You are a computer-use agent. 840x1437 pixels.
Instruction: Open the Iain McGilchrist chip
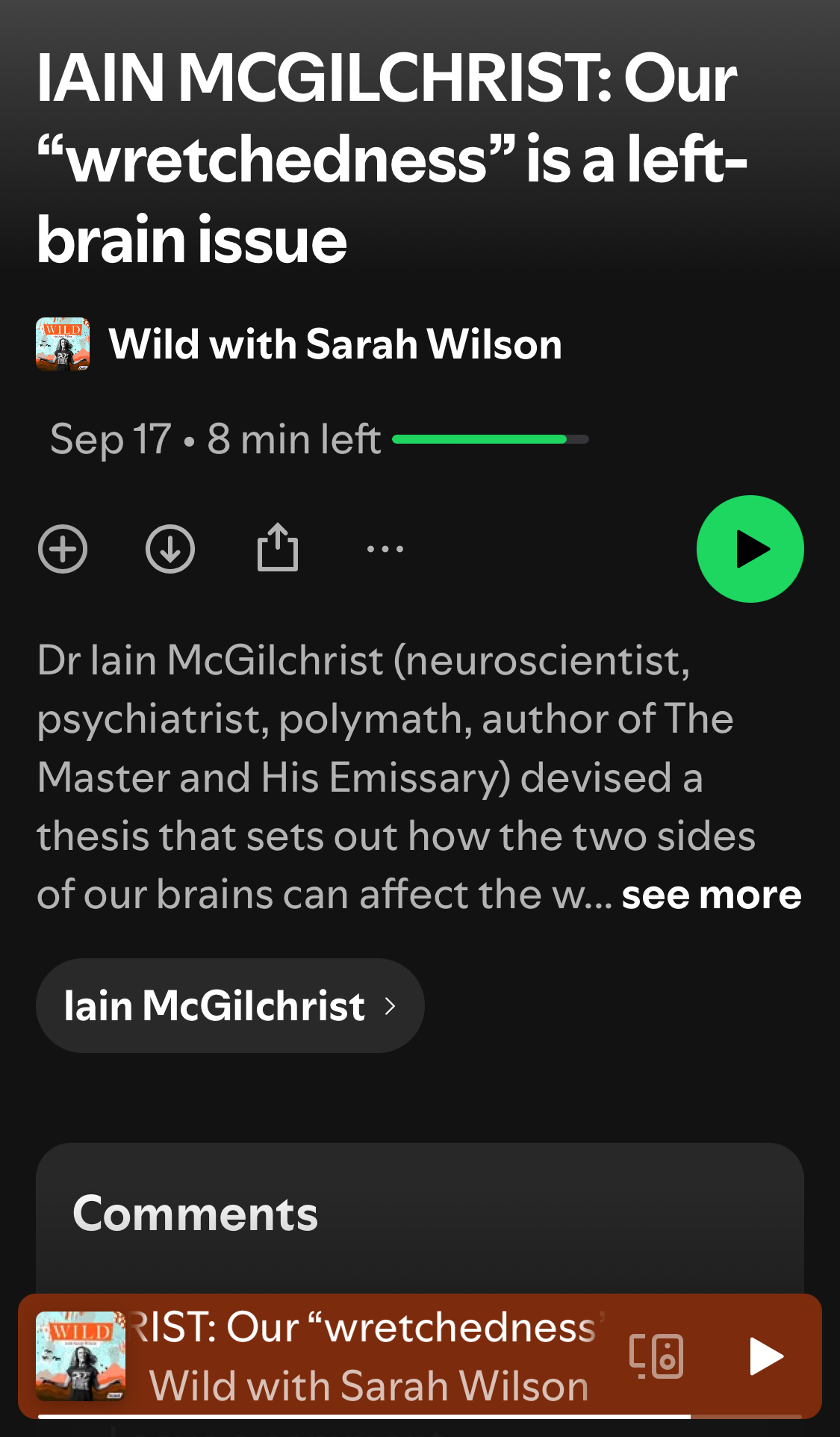click(x=230, y=1006)
